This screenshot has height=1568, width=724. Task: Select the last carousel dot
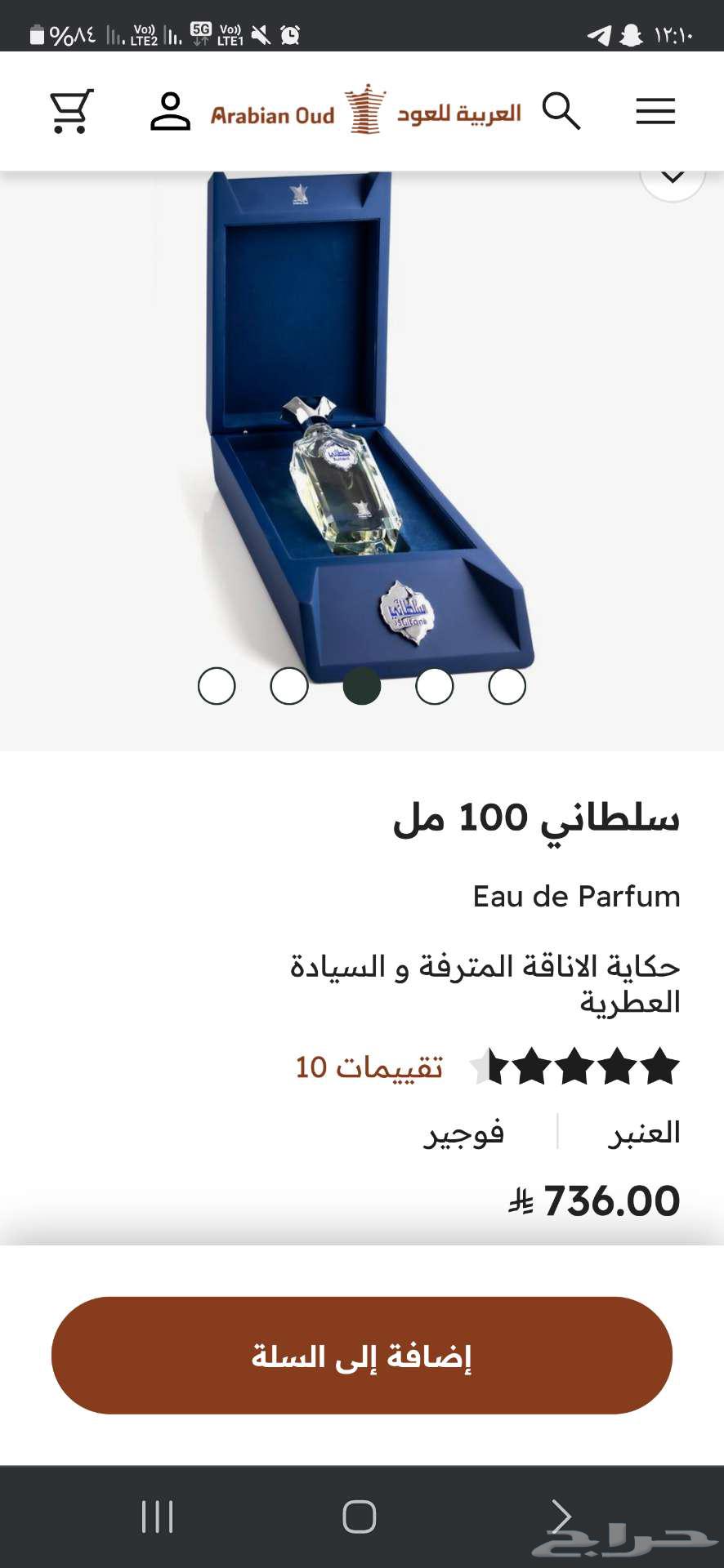pos(506,686)
